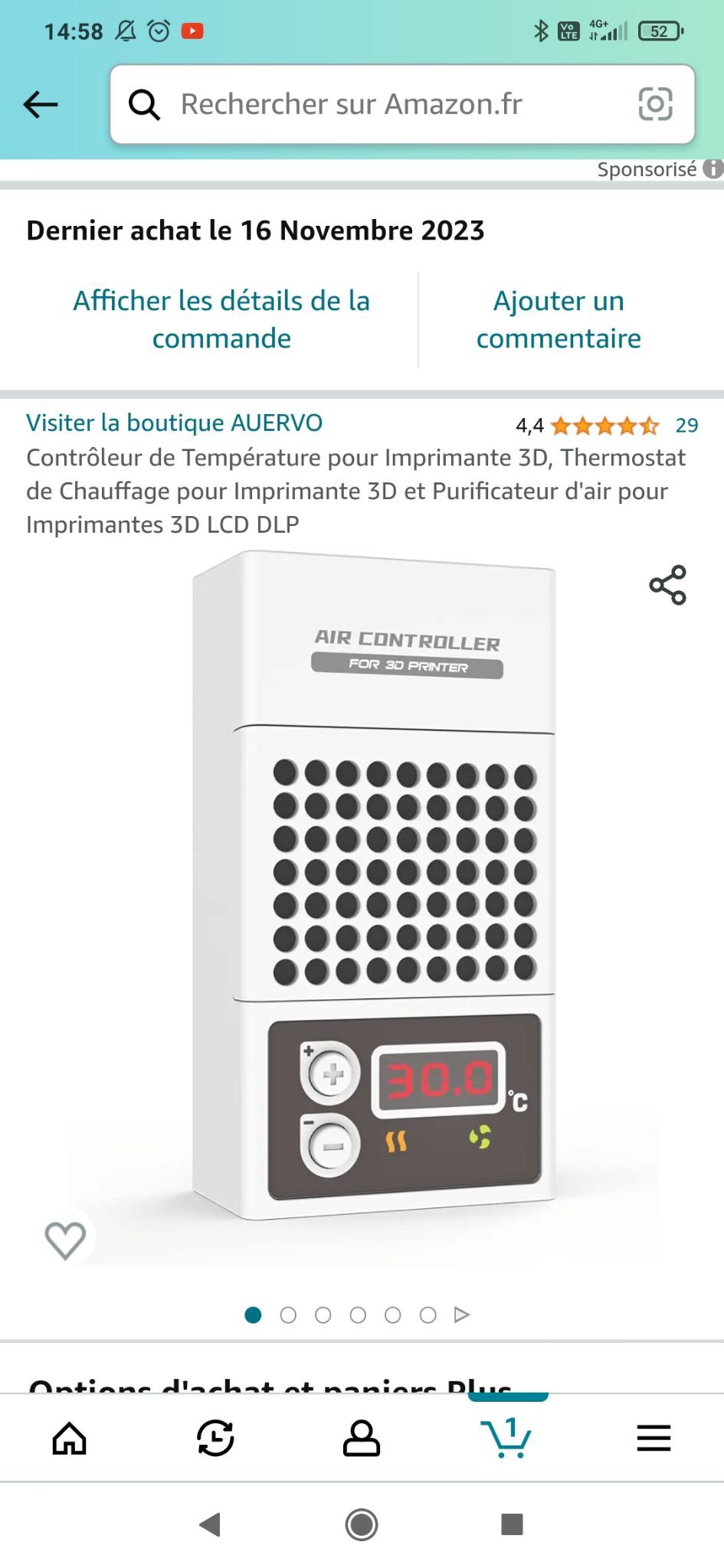Select Ajouter un commentaire
Image resolution: width=724 pixels, height=1568 pixels.
point(559,319)
